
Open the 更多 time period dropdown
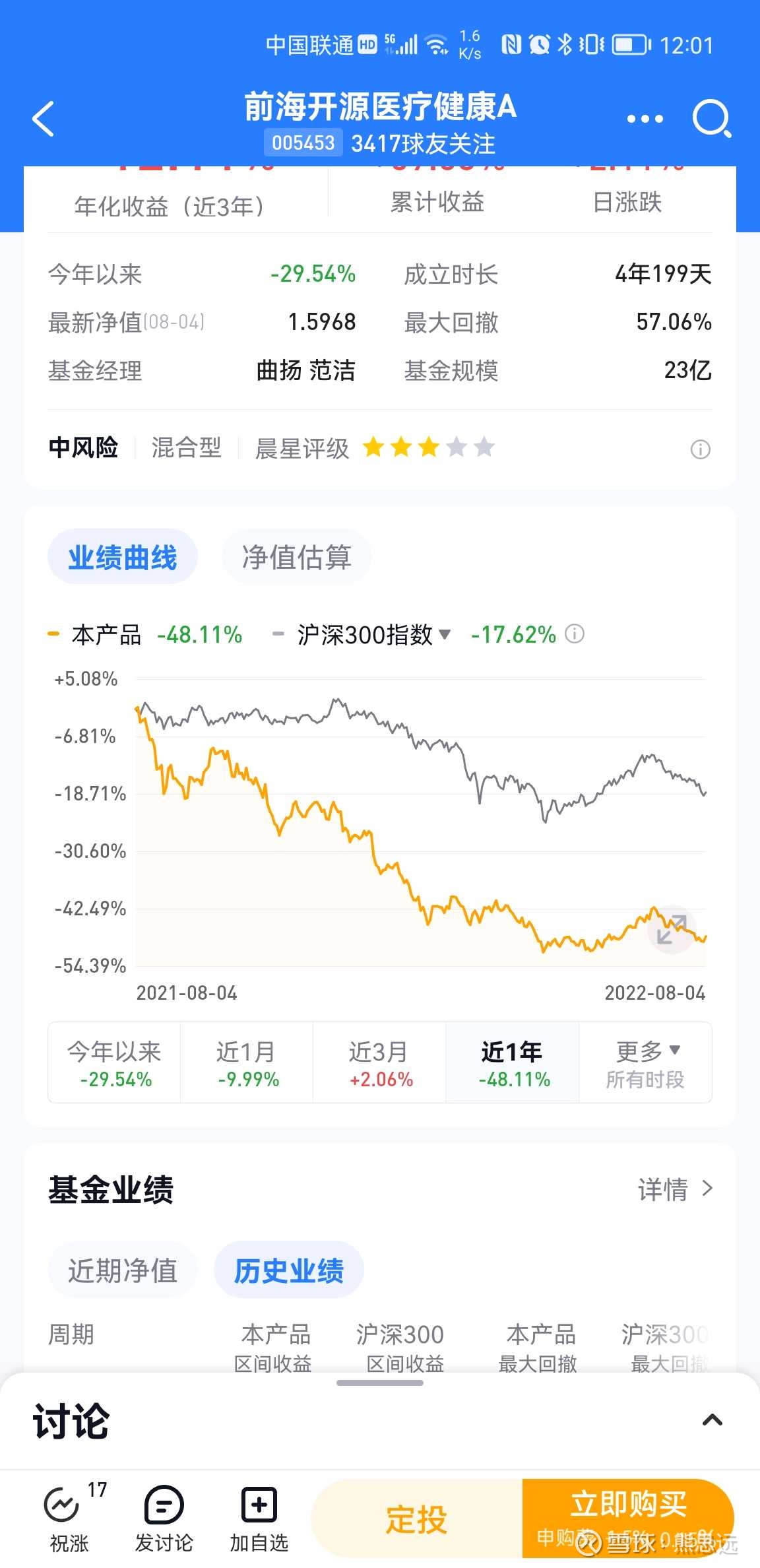[x=646, y=1062]
